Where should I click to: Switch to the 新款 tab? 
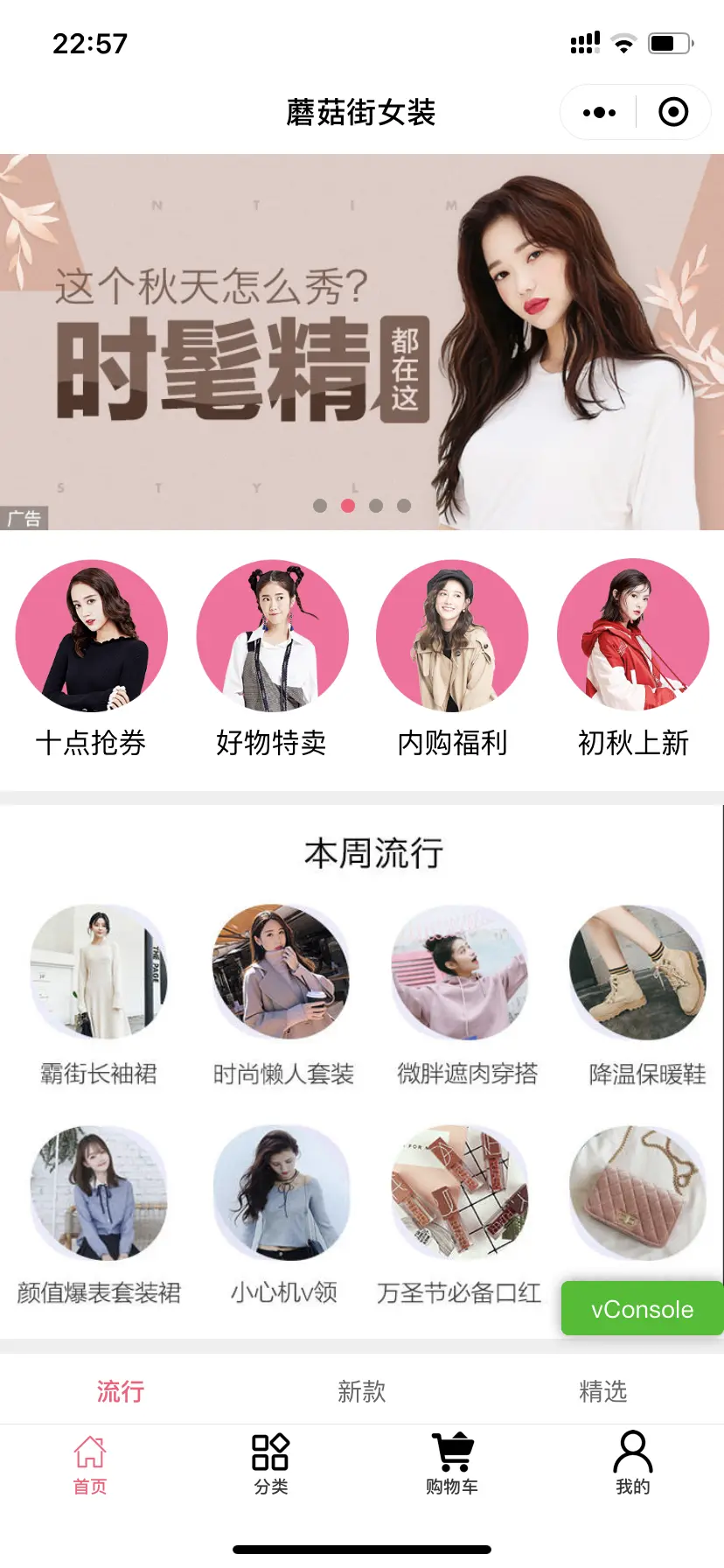[361, 1391]
